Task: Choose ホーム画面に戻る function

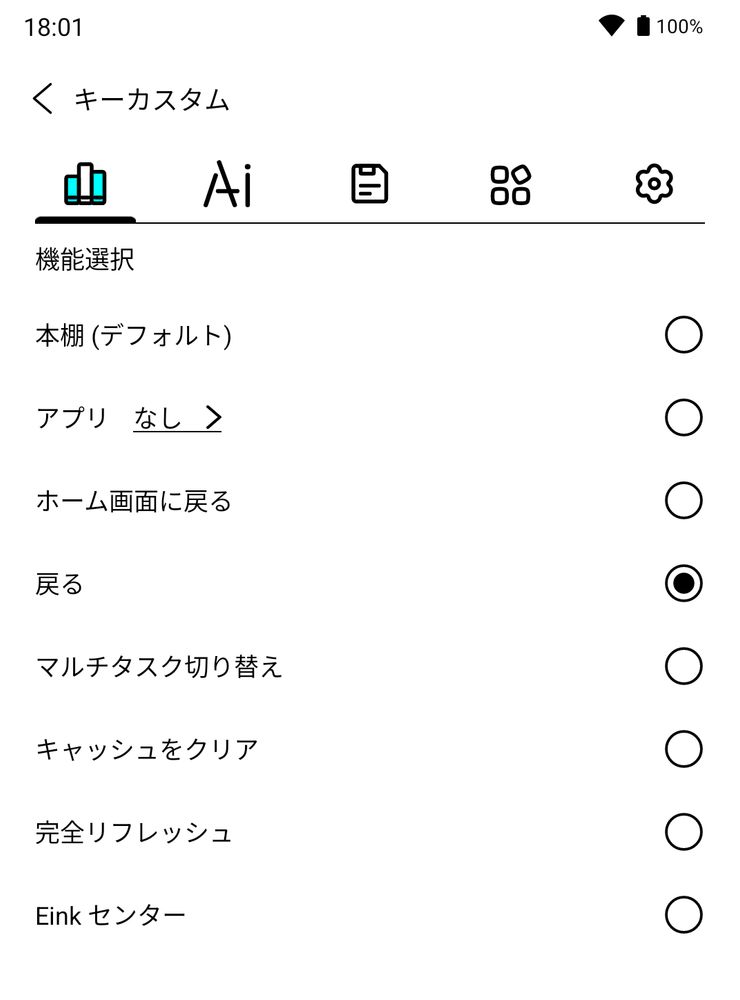Action: (x=683, y=500)
